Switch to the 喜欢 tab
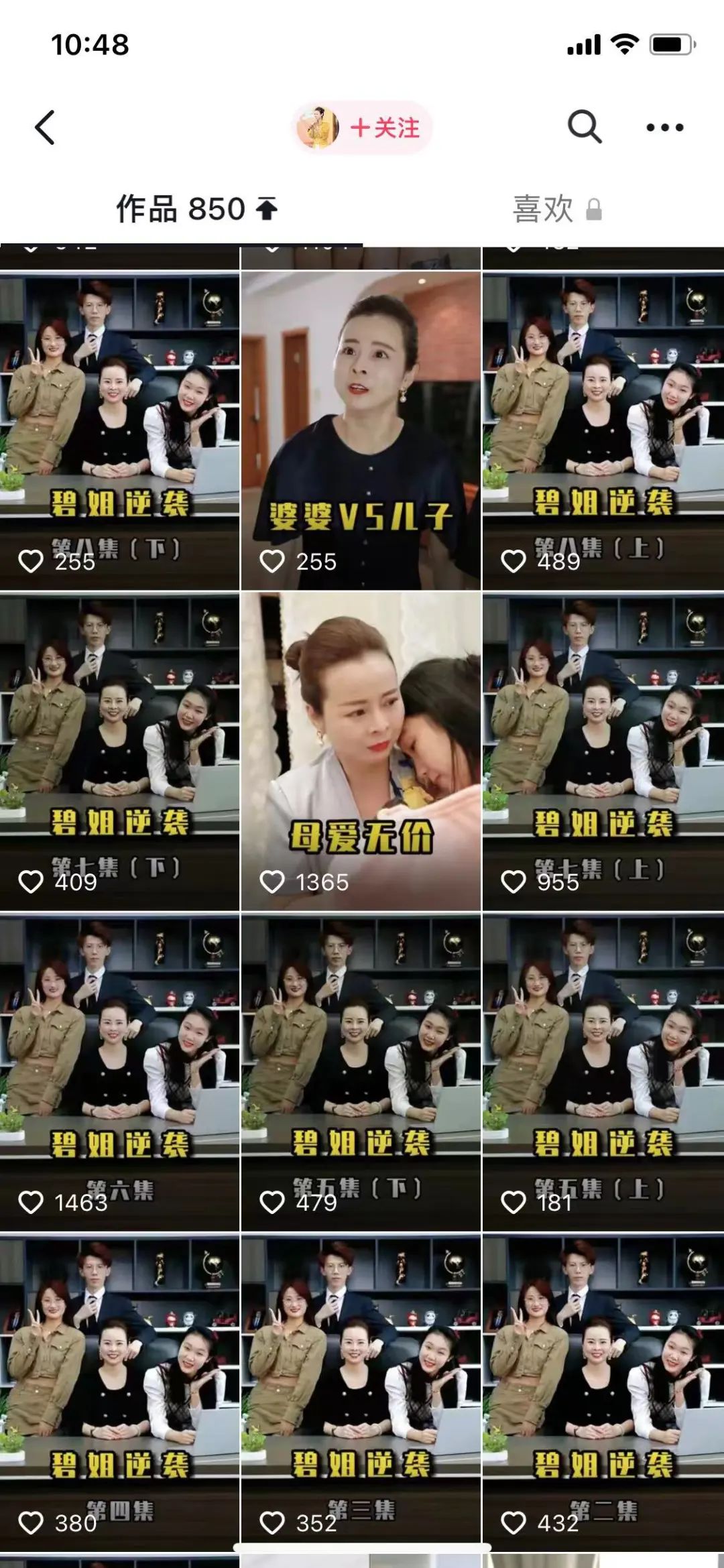 556,209
